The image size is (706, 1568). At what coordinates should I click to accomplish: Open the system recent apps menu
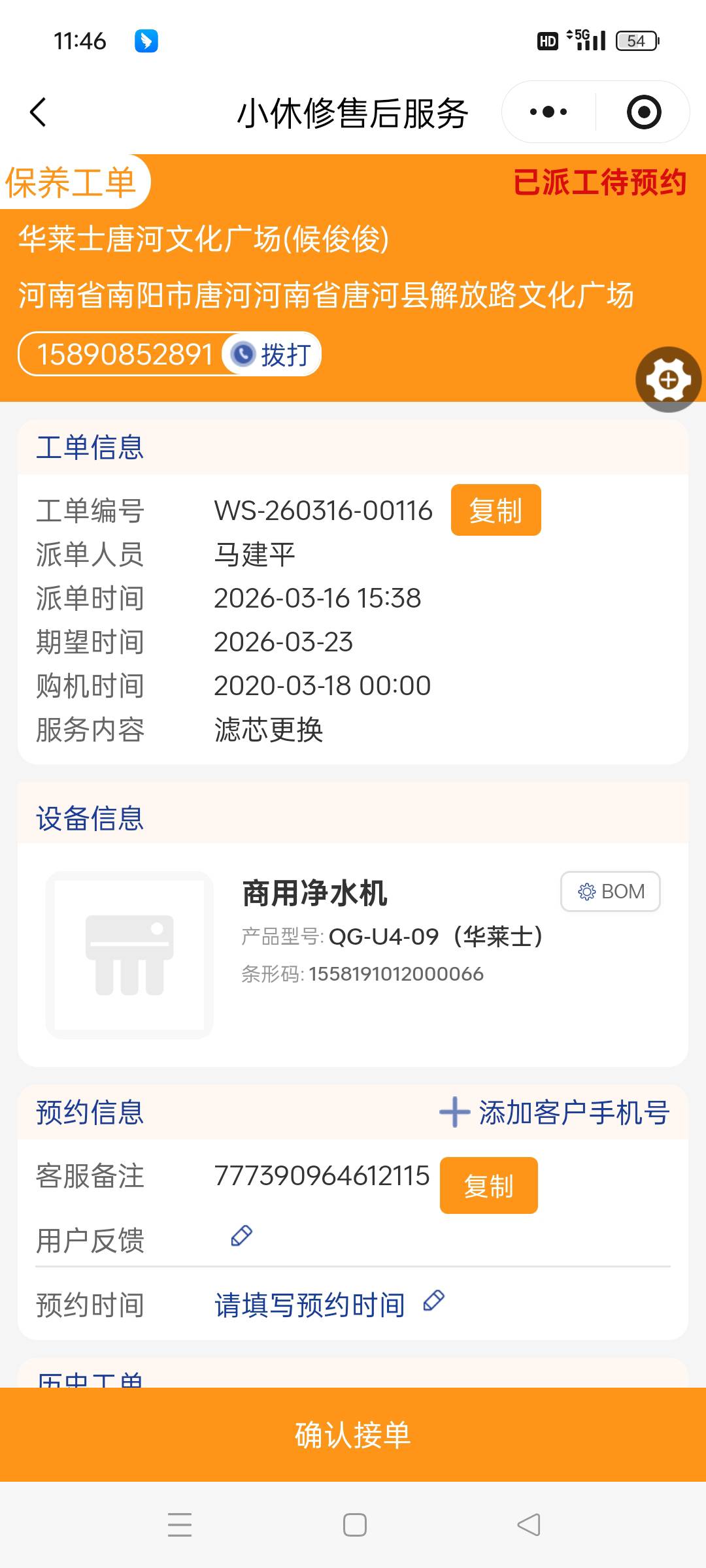(180, 1525)
